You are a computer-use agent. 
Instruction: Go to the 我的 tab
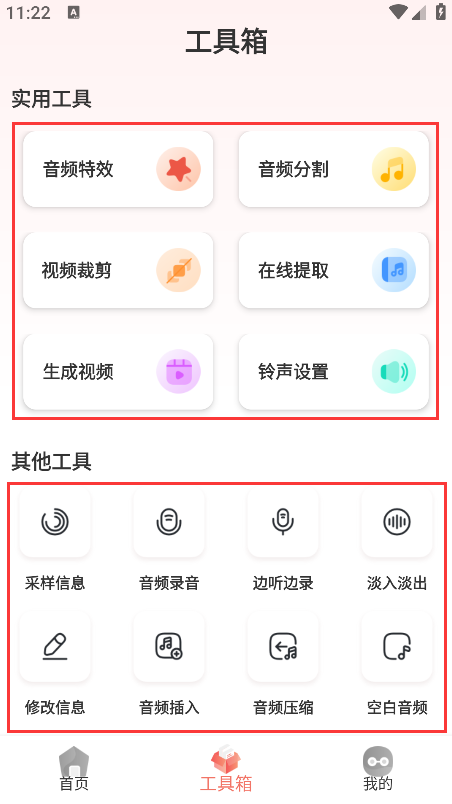pyautogui.click(x=378, y=769)
